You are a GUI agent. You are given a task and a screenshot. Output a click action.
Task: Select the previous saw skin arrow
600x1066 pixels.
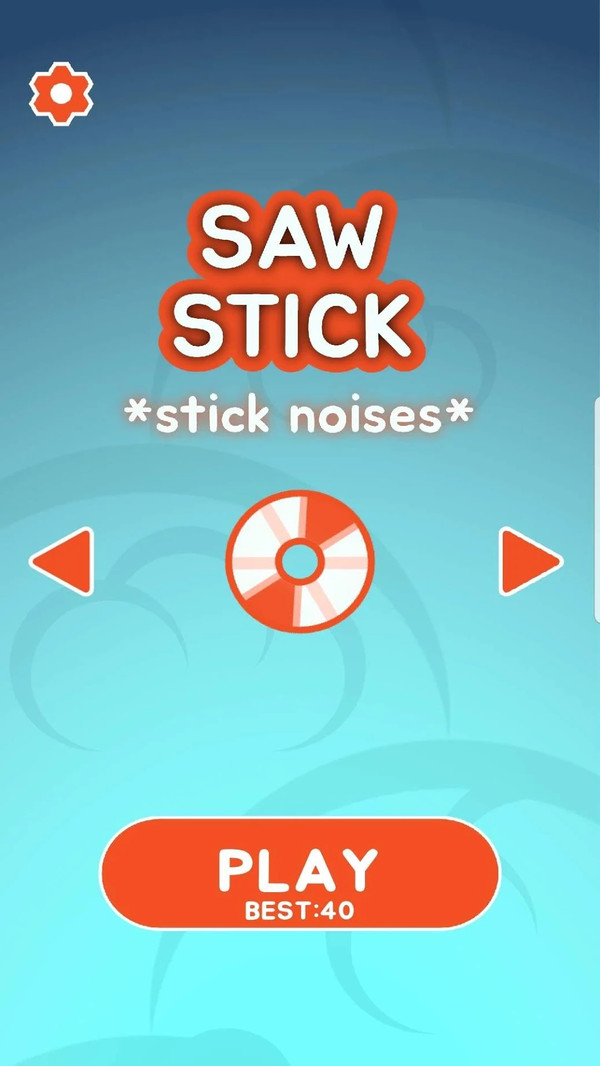(63, 561)
